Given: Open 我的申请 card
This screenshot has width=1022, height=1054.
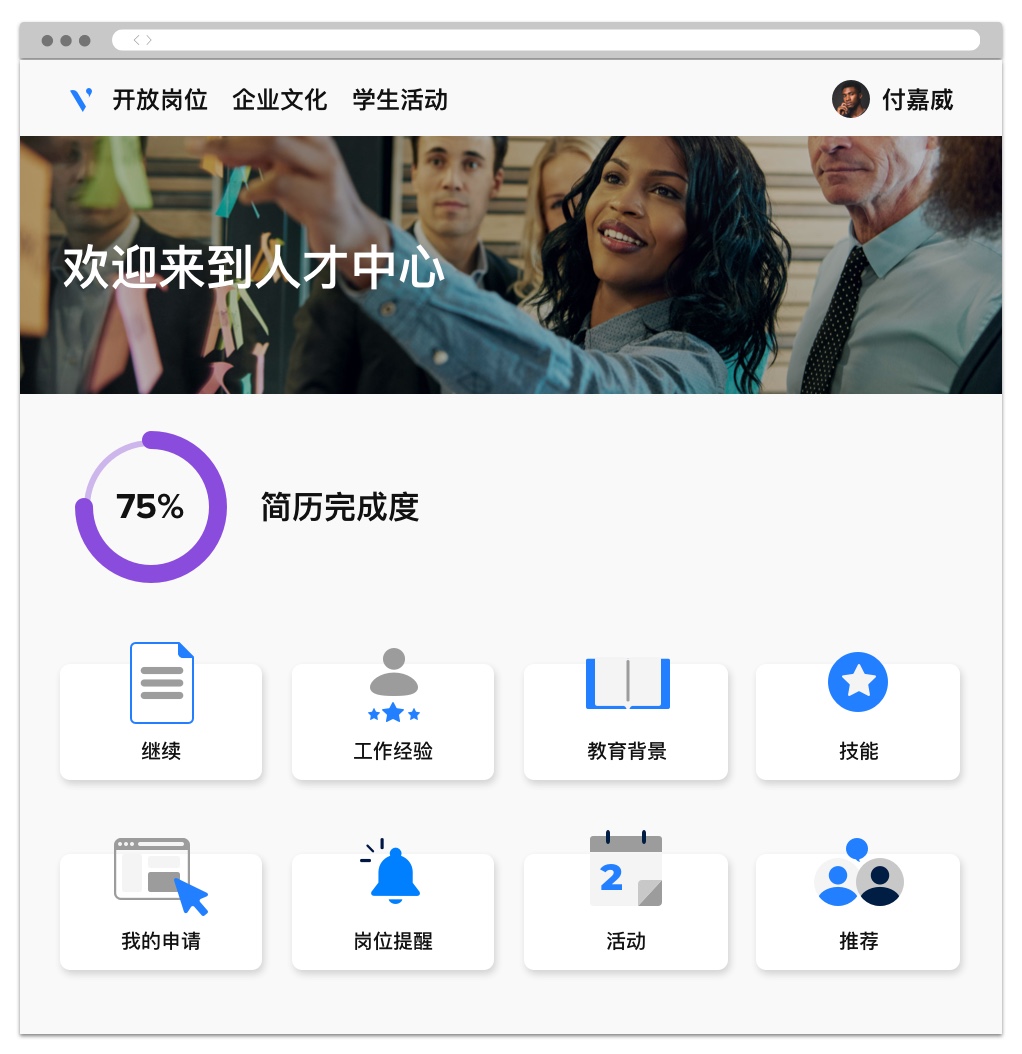Looking at the screenshot, I should click(x=161, y=912).
